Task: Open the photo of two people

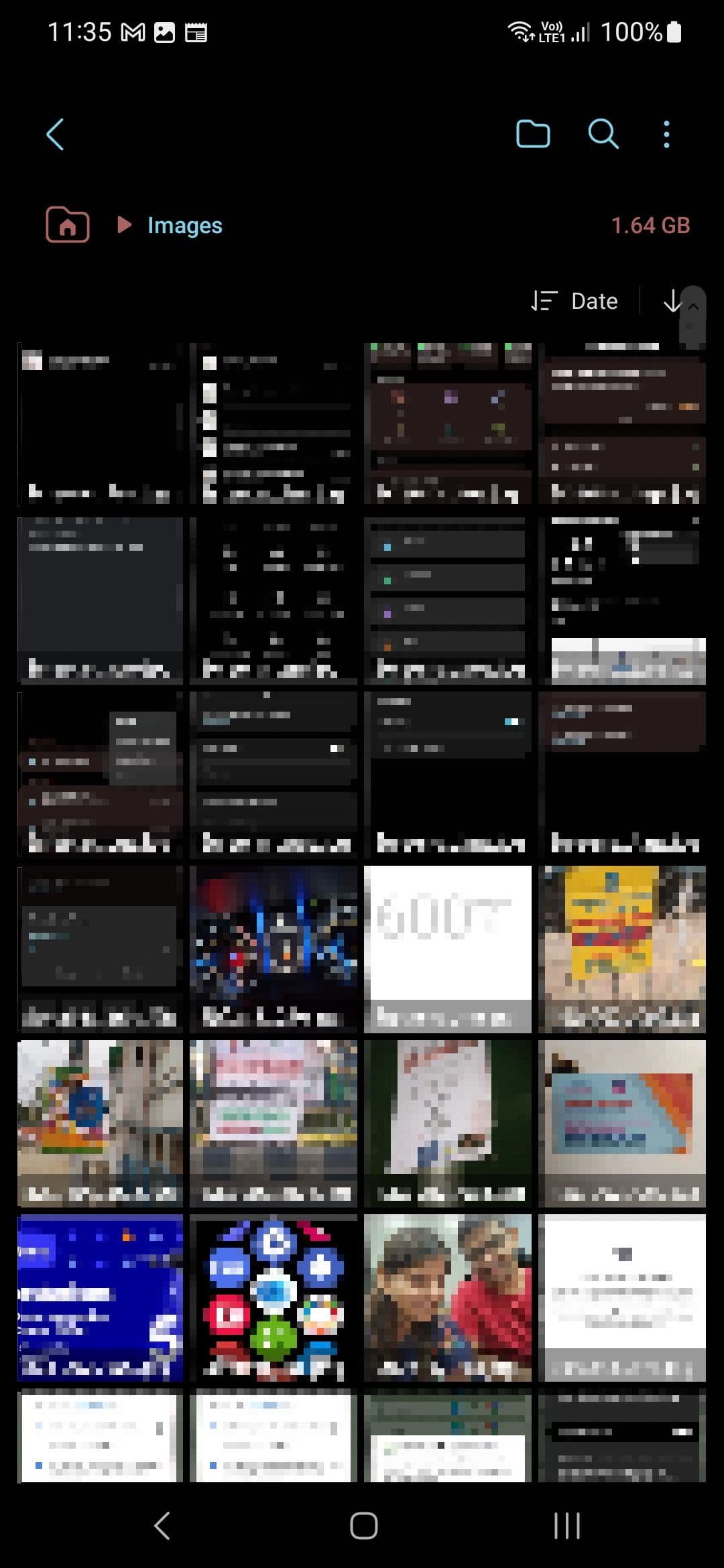Action: [x=448, y=1297]
